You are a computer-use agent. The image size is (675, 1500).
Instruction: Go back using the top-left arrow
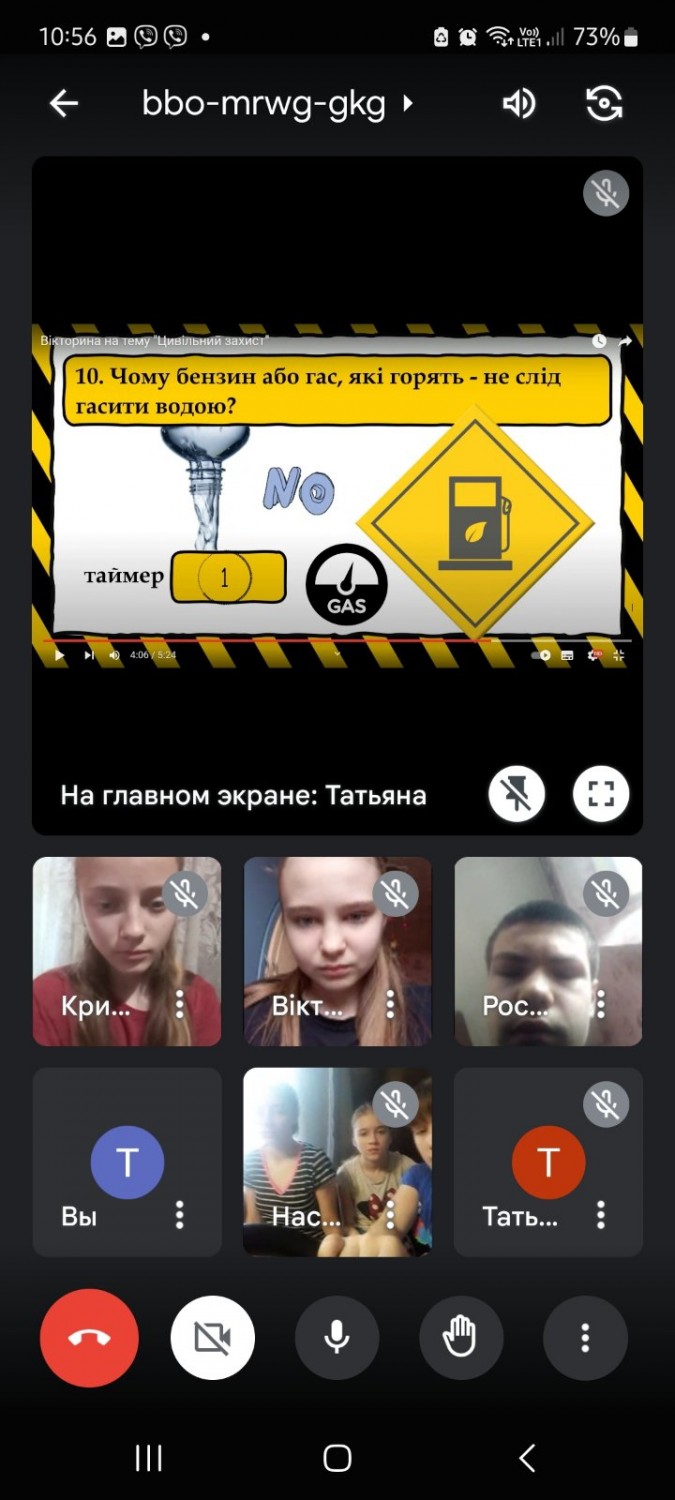[64, 103]
